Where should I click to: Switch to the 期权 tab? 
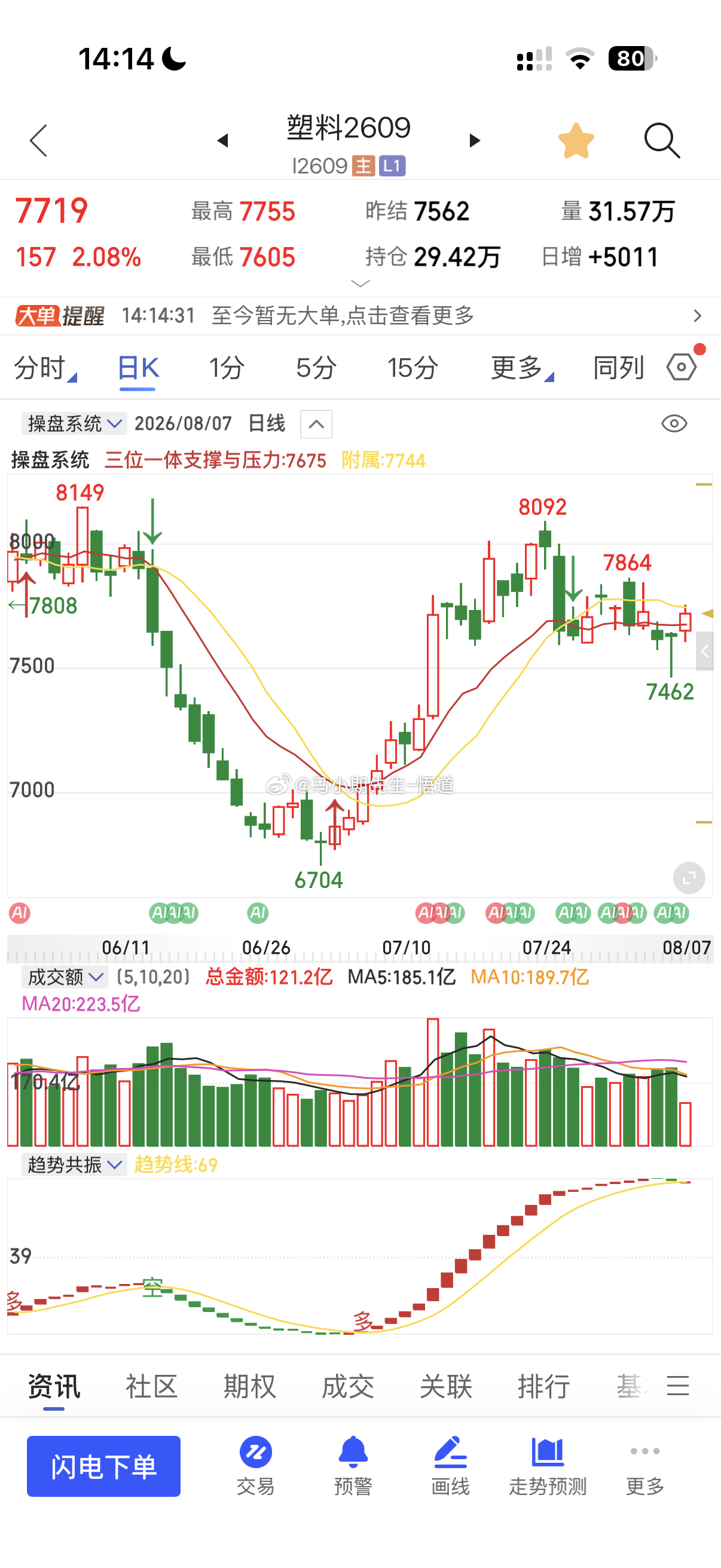pyautogui.click(x=249, y=1387)
